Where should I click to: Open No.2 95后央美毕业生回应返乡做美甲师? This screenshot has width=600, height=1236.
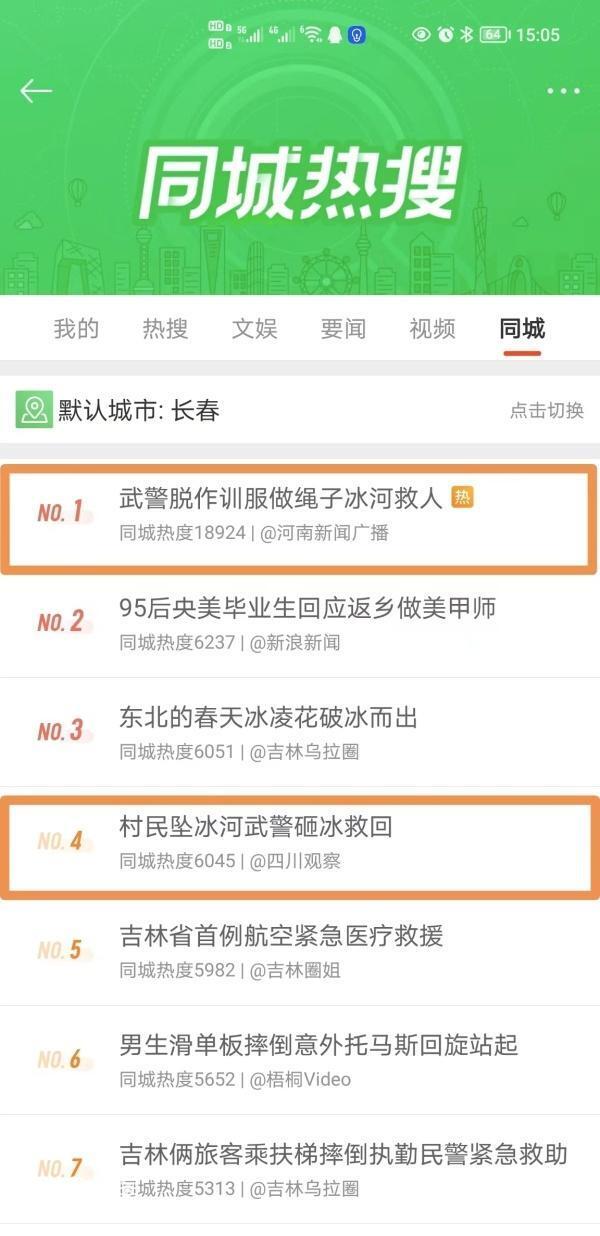click(x=300, y=623)
